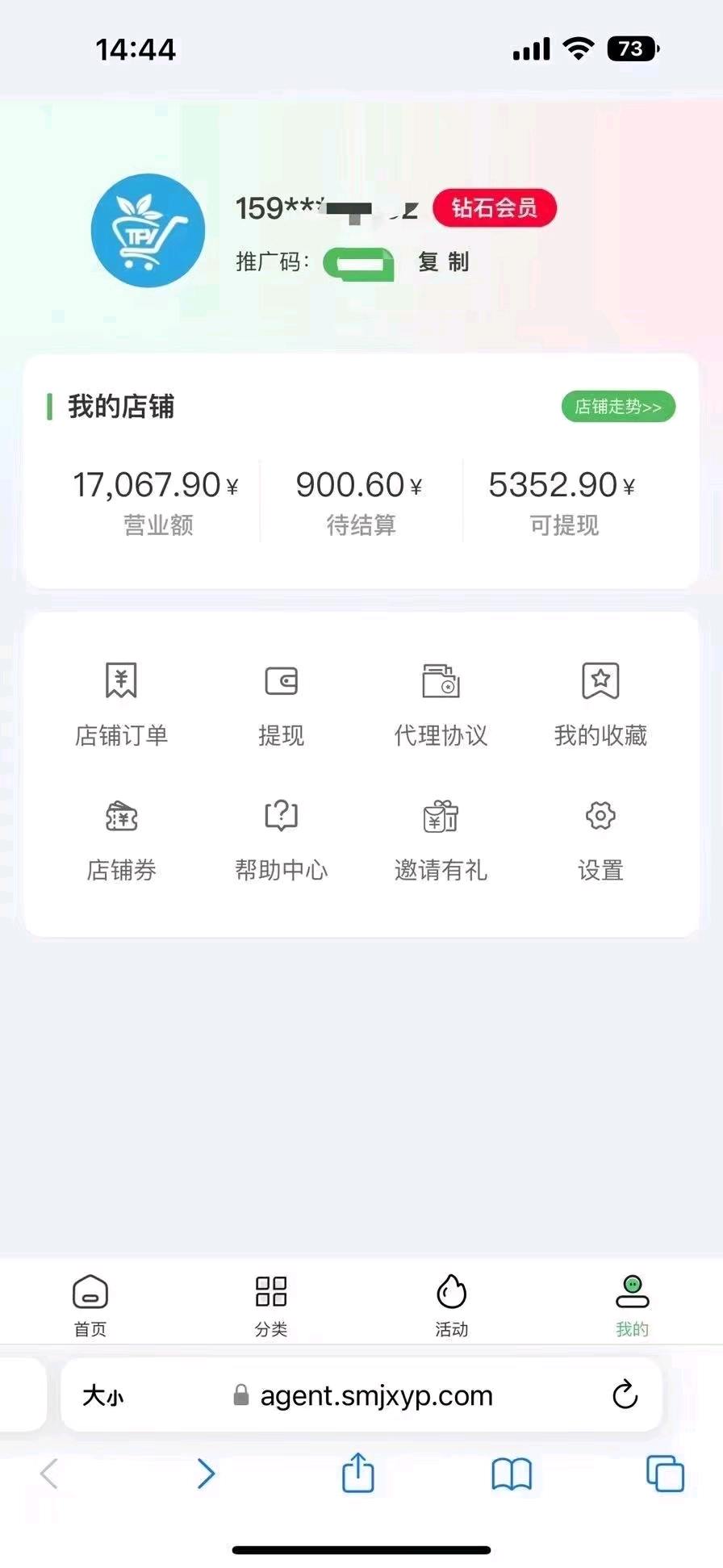This screenshot has height=1568, width=723.
Task: Switch to the 分类 categories tab
Action: pyautogui.click(x=271, y=1305)
